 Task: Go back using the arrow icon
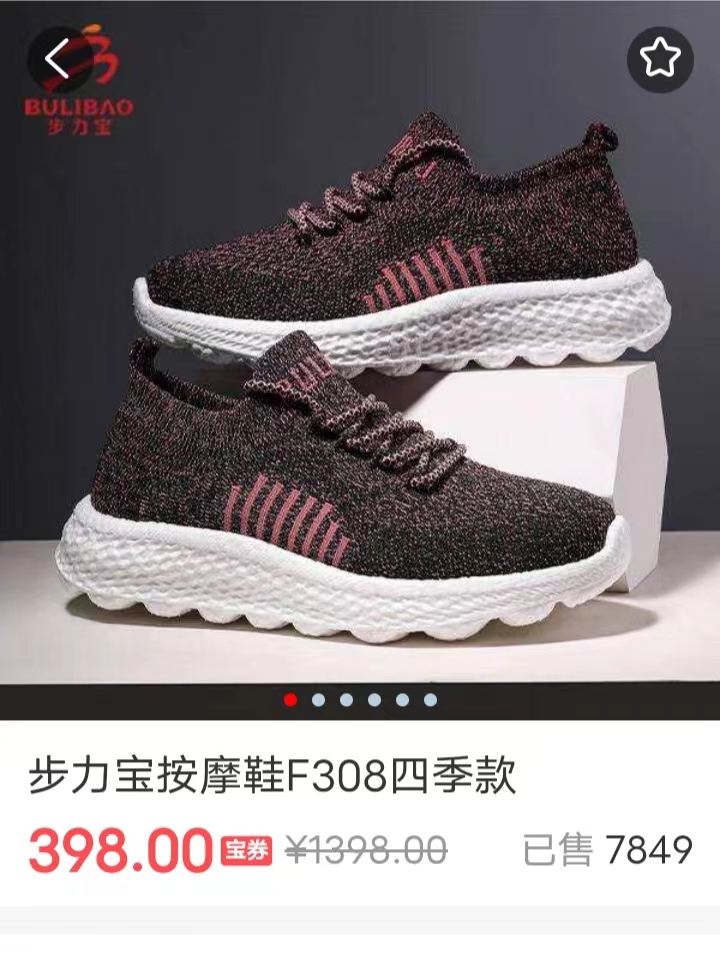tap(58, 59)
